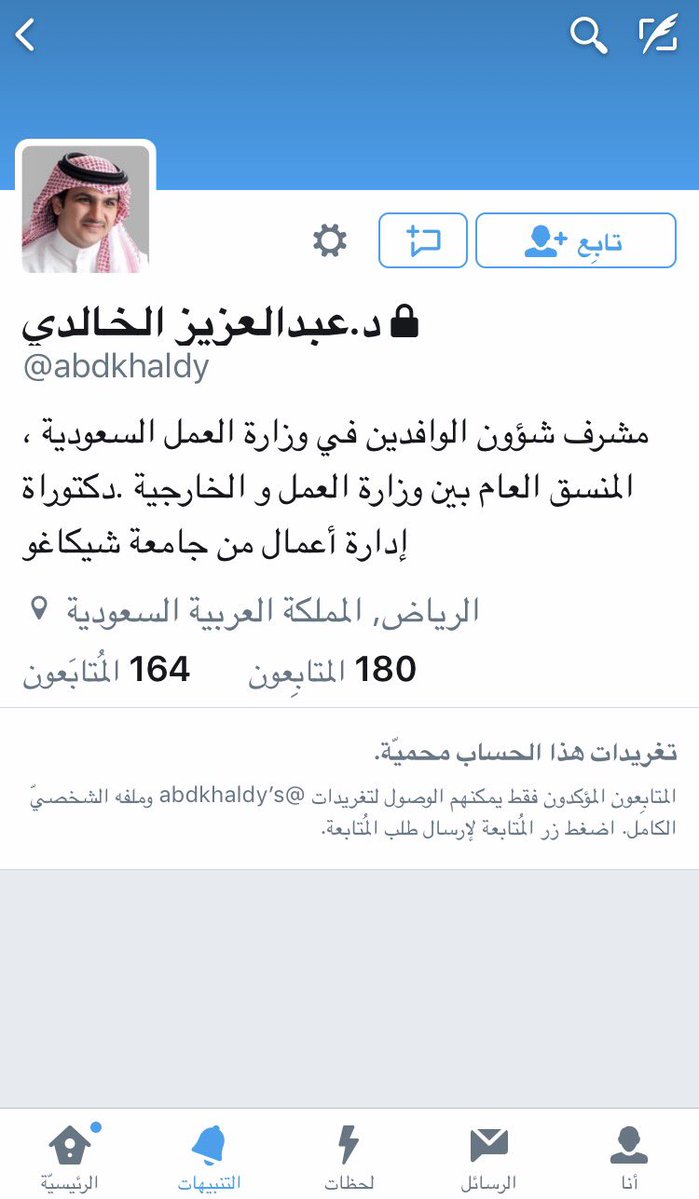Screen dimensions: 699x1199
Task: View the 180 followers list
Action: (333, 670)
